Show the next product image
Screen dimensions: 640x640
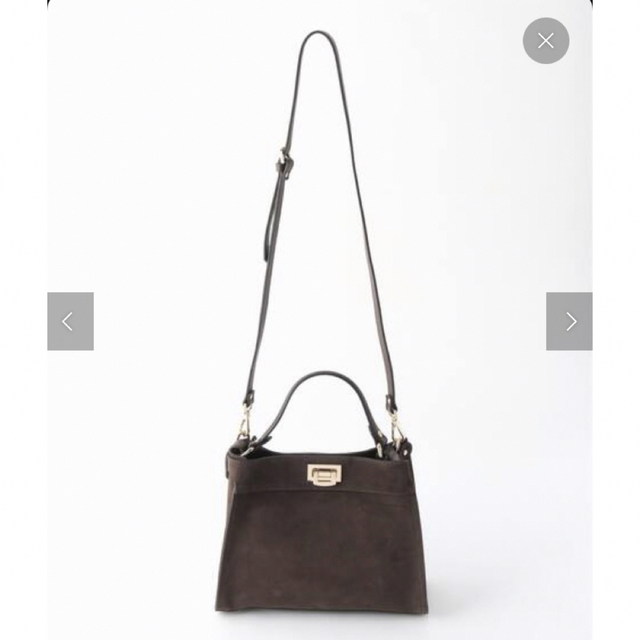569,321
